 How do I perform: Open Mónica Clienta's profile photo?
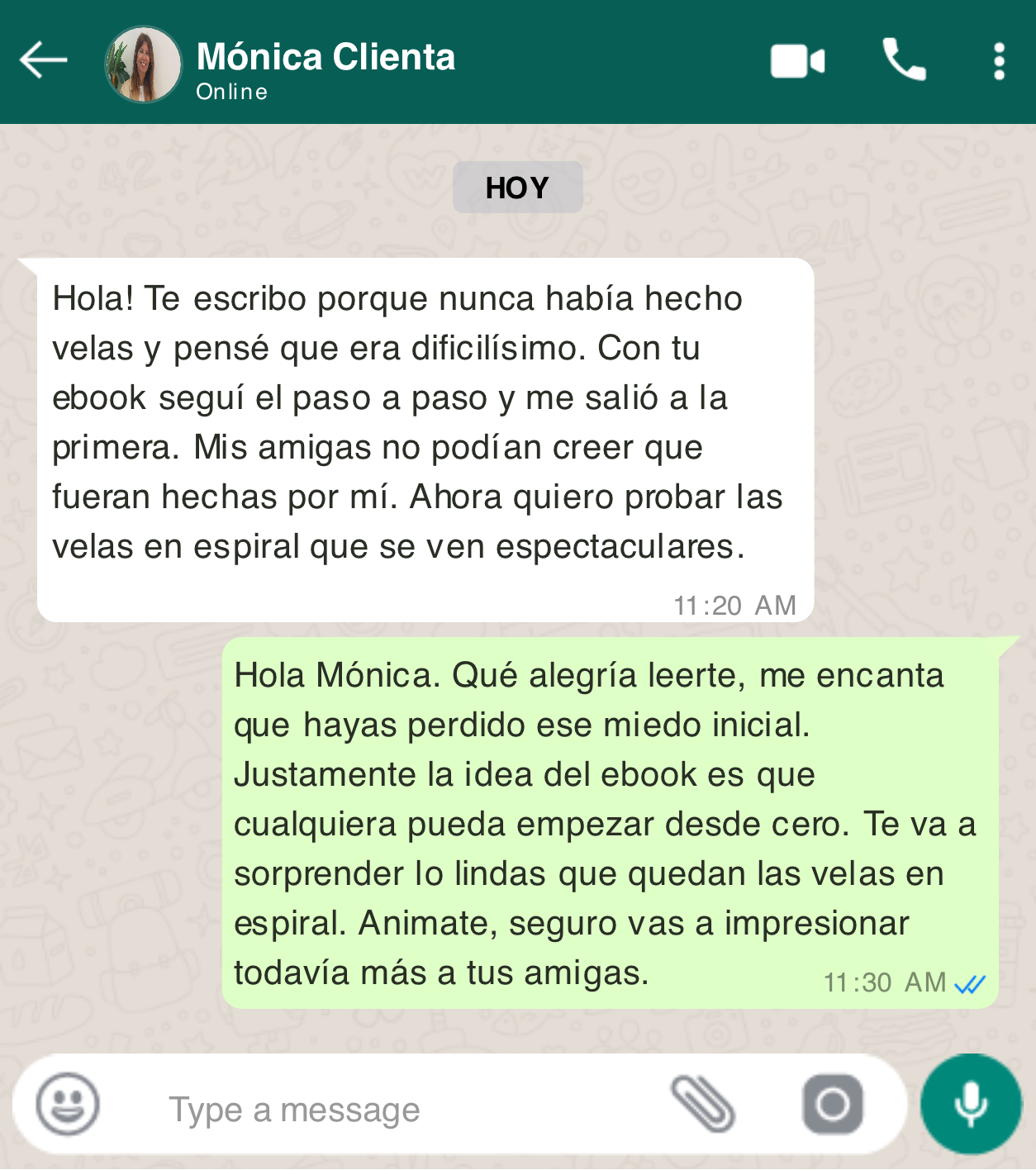click(143, 64)
